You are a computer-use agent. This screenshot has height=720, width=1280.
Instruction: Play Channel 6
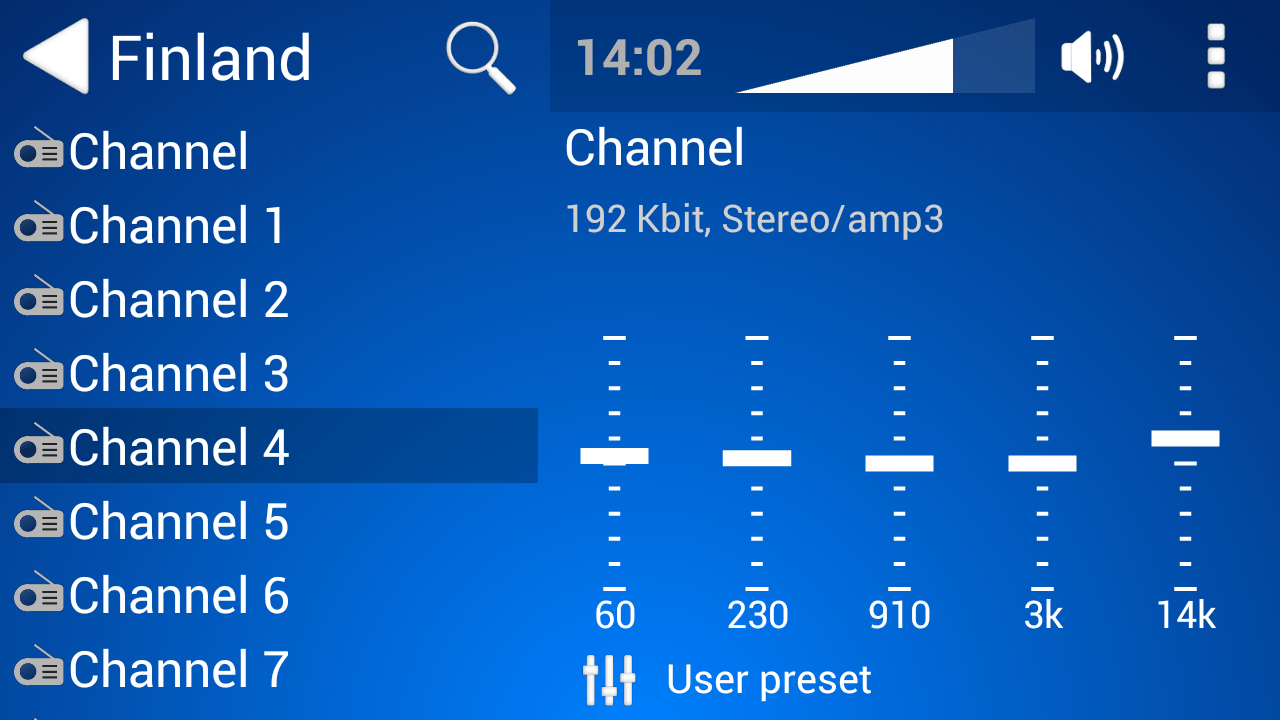tap(180, 596)
